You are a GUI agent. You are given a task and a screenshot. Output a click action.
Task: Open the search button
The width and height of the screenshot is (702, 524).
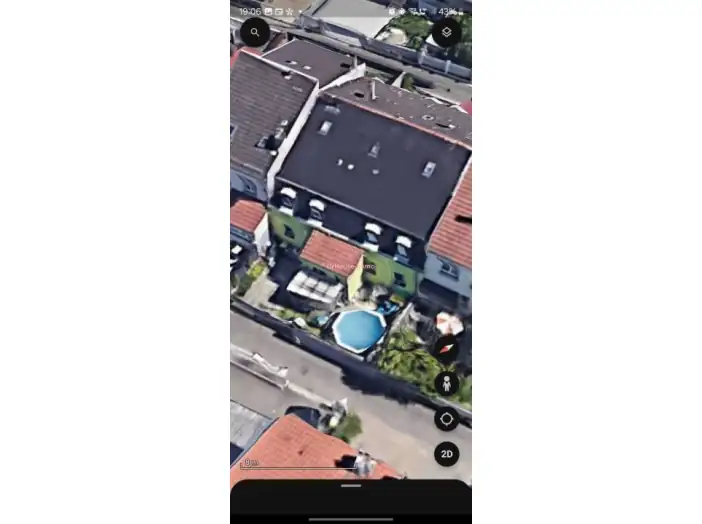tap(255, 32)
